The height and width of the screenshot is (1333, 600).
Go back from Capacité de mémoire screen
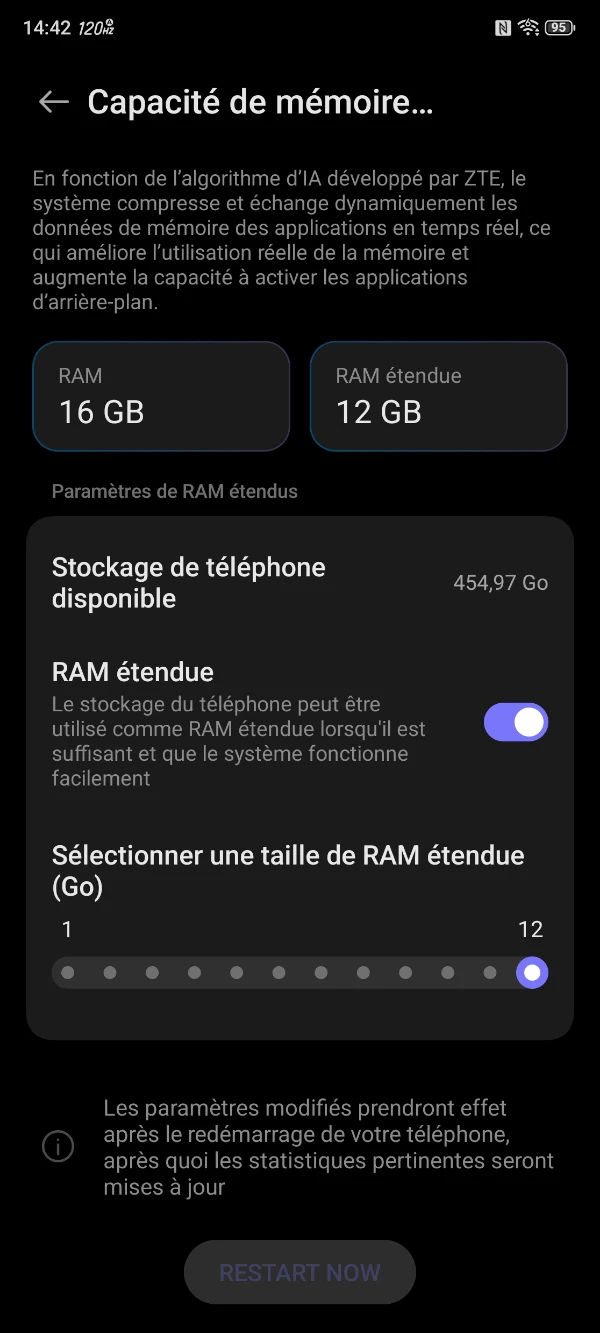pos(53,102)
